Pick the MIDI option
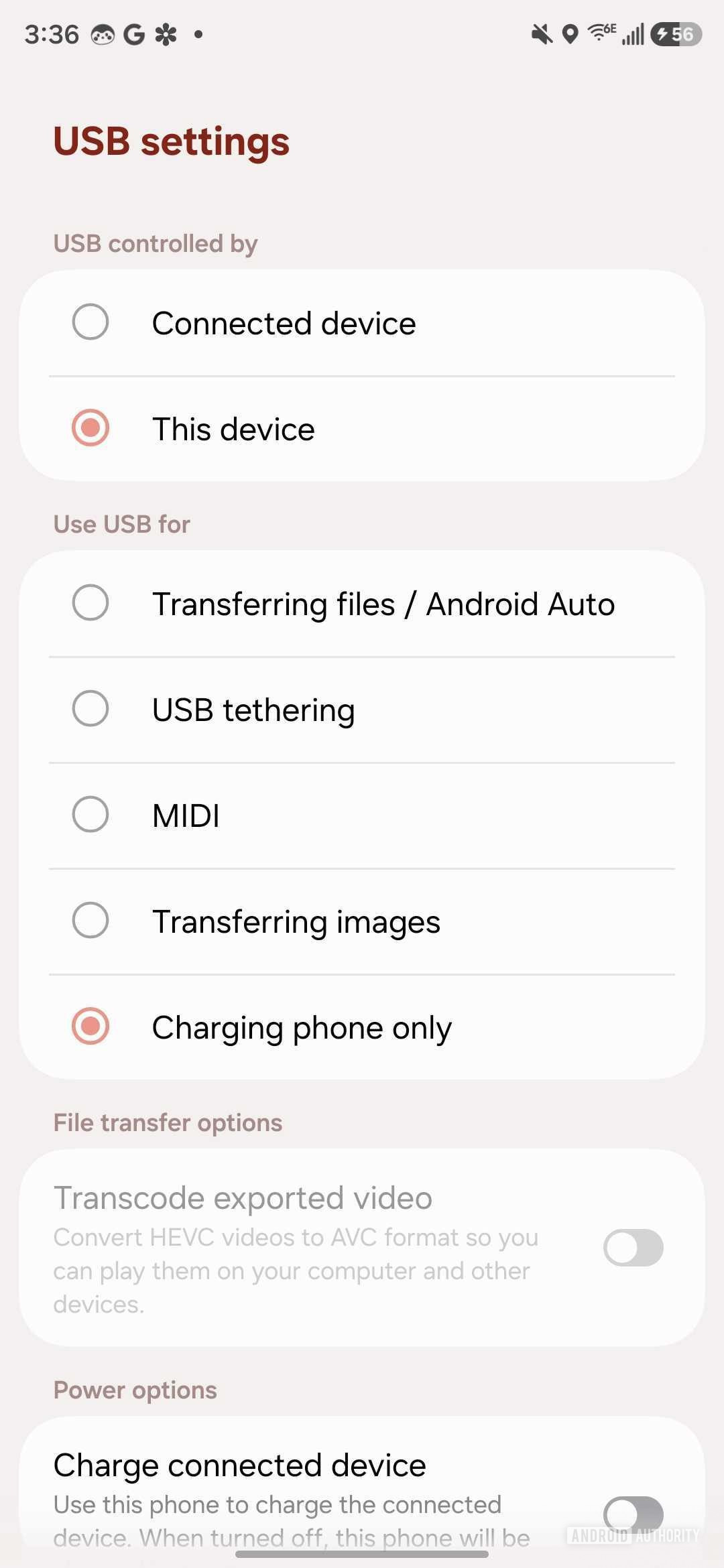Screen dimensions: 724x1568 click(90, 815)
